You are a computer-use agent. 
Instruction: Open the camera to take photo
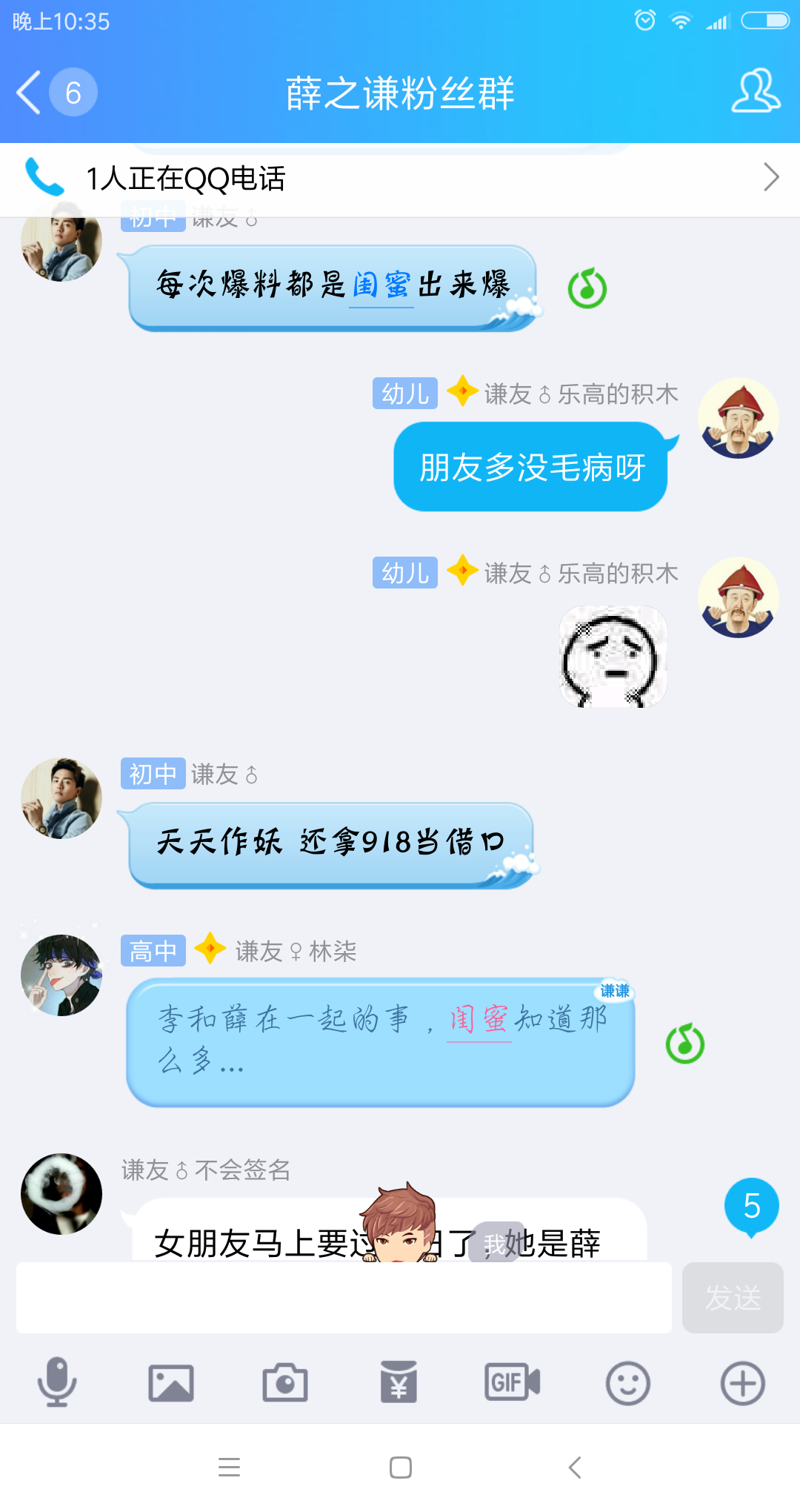(x=285, y=1382)
